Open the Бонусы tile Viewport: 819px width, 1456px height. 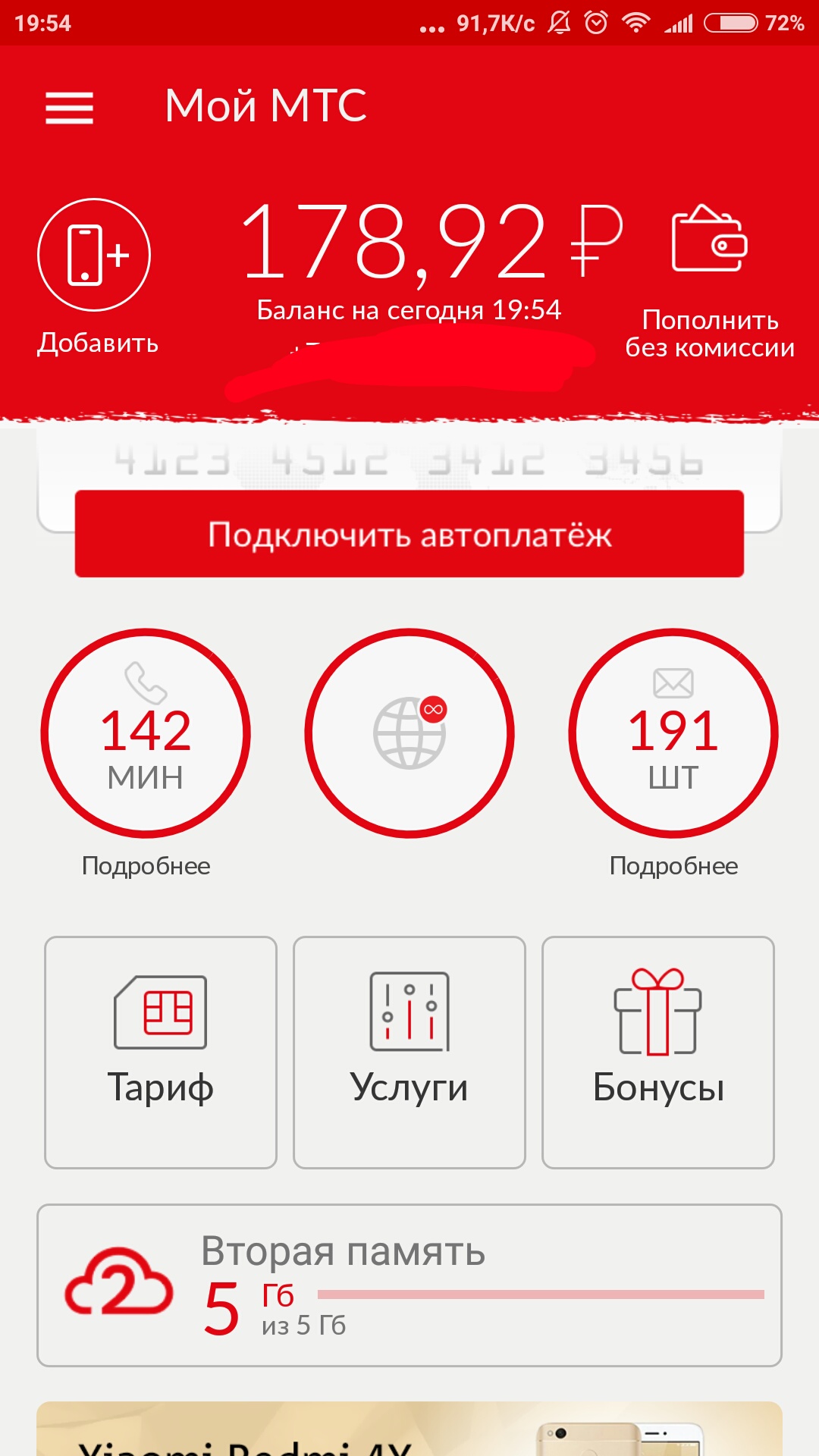[x=658, y=1052]
